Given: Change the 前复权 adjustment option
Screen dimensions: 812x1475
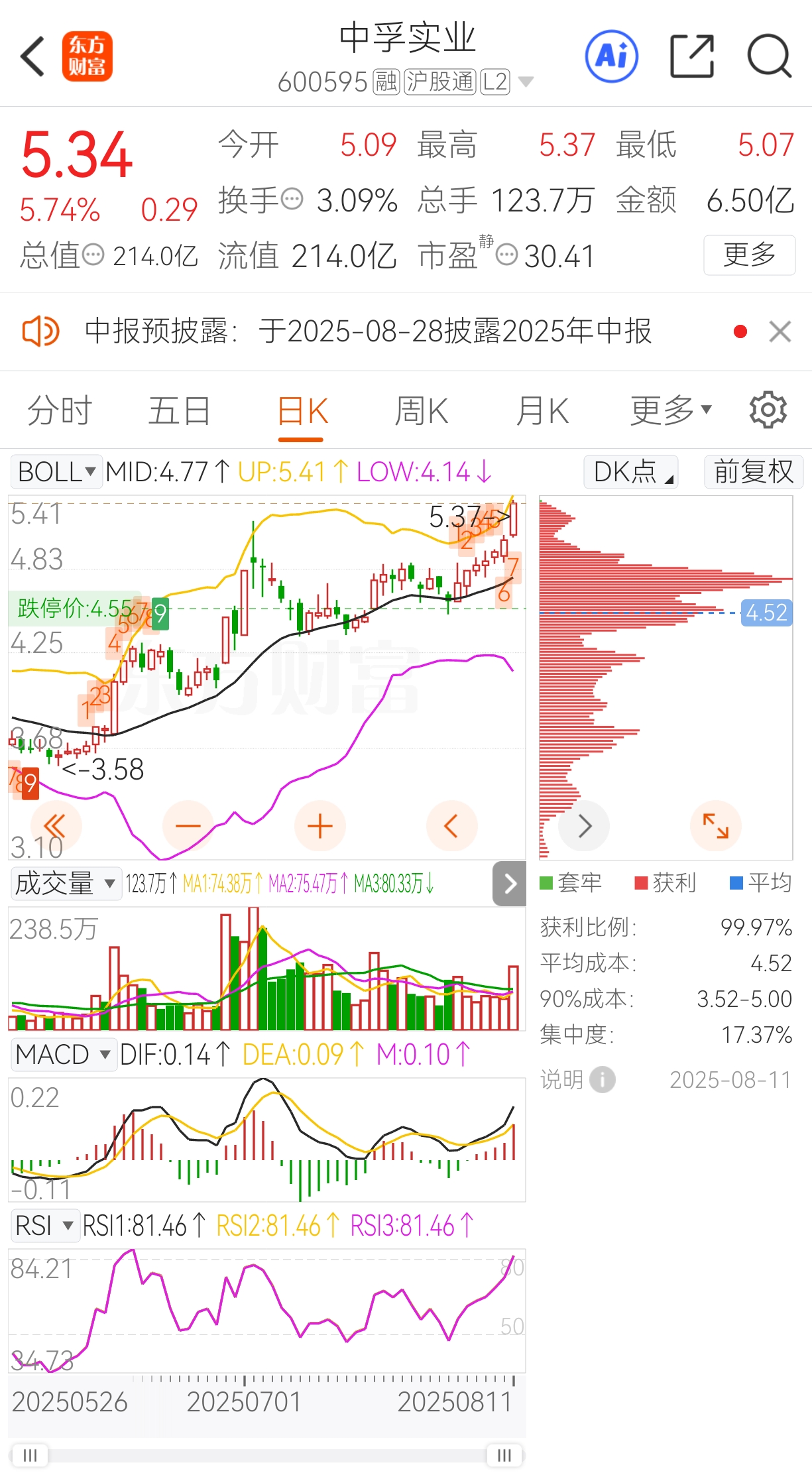Looking at the screenshot, I should [x=754, y=472].
